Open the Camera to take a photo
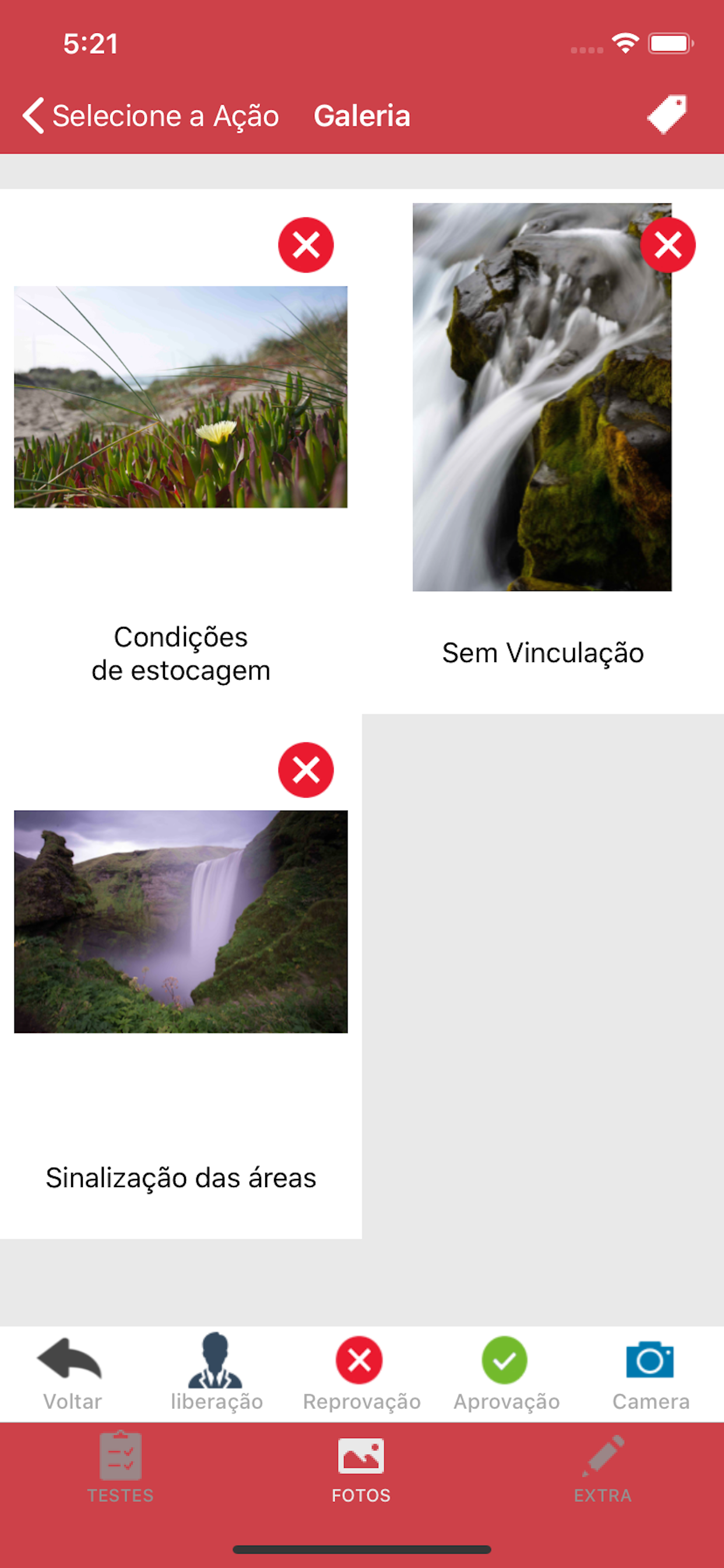 click(x=651, y=1374)
